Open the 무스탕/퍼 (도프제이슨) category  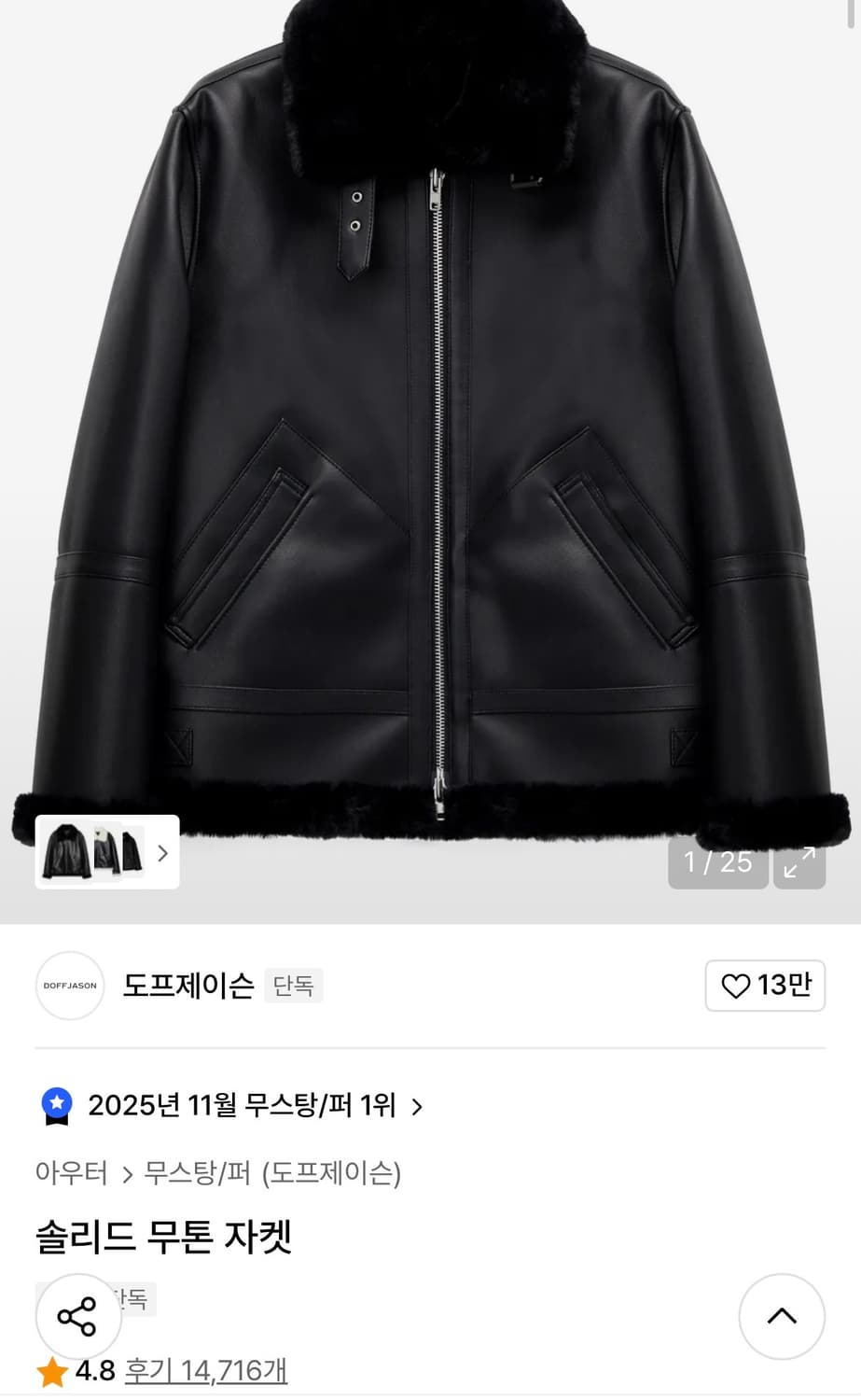point(271,1173)
